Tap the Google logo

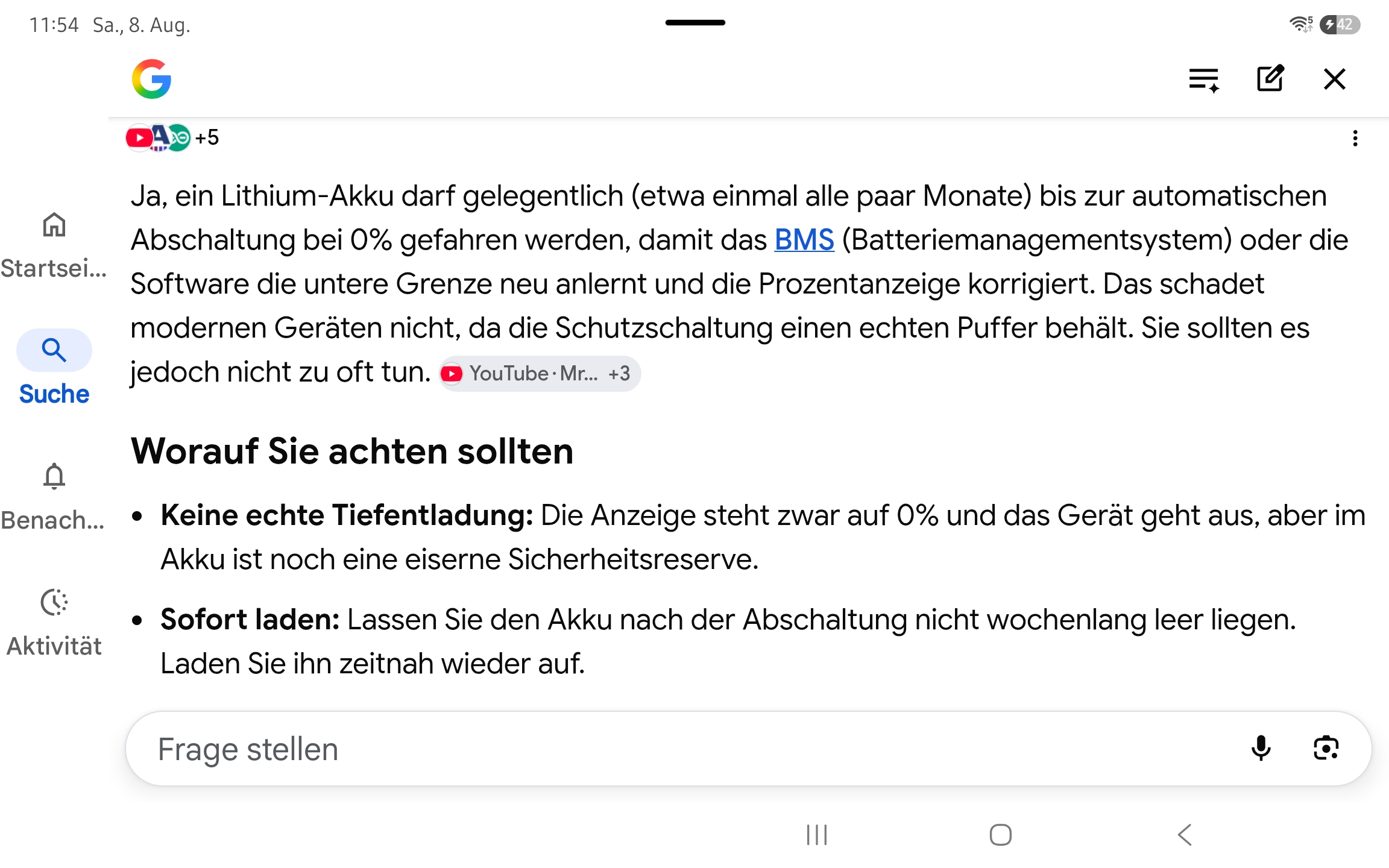point(152,79)
